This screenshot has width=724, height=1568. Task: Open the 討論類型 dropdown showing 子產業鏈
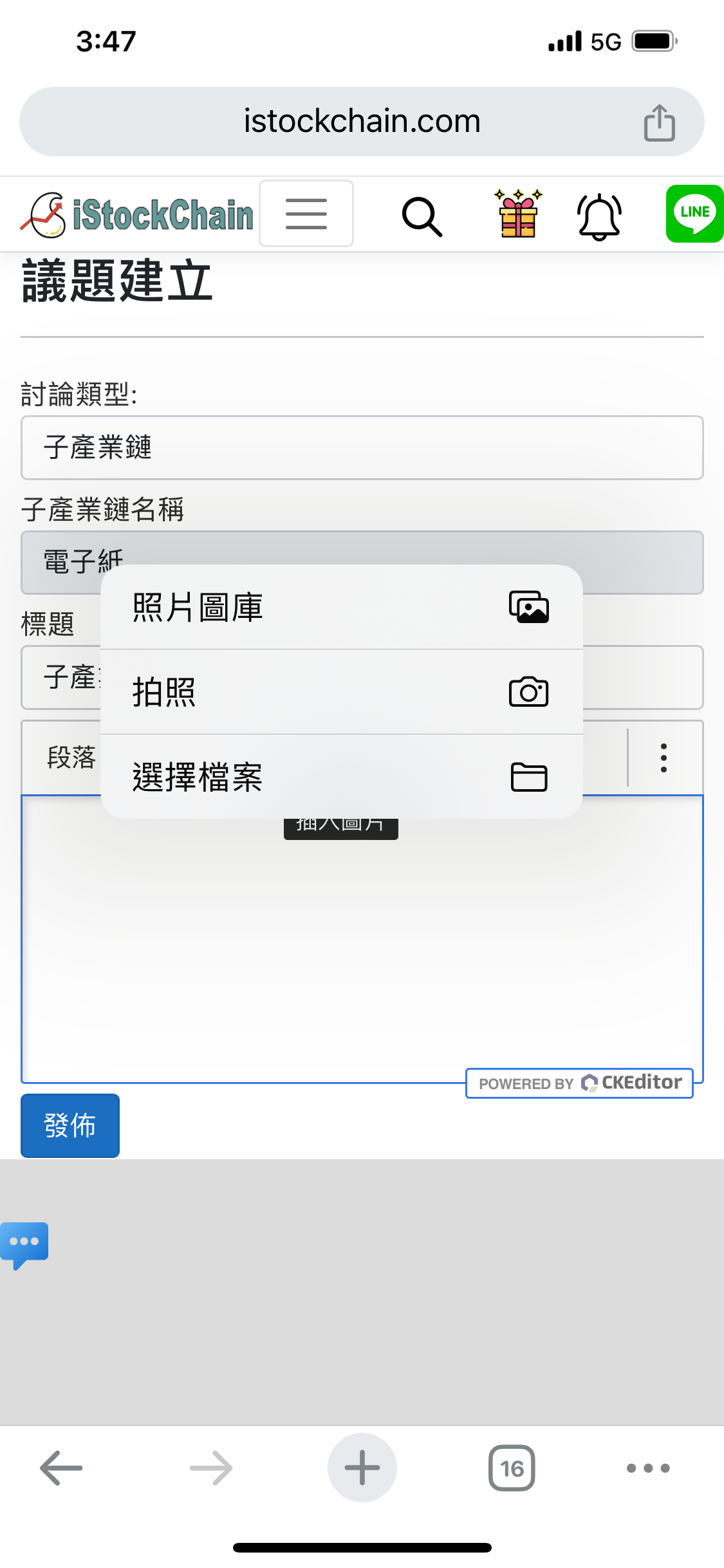coord(362,447)
